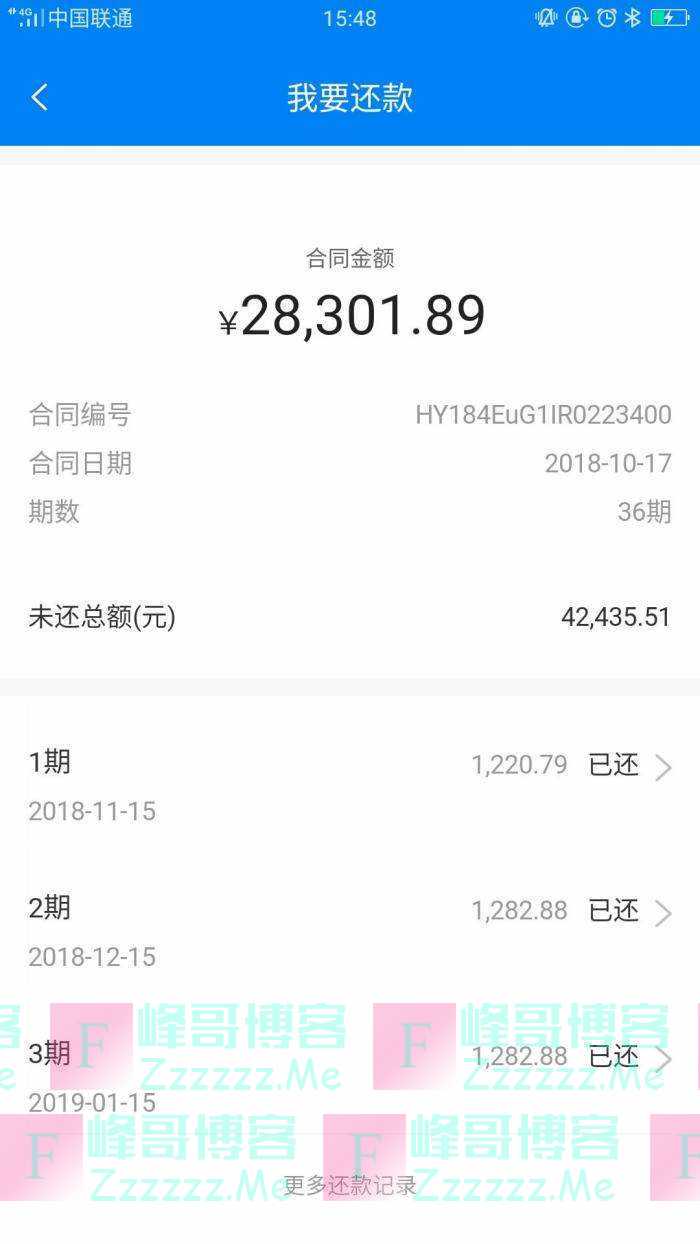Open the 3期 repayment dated 2019-01-15
700x1244 pixels.
pyautogui.click(x=350, y=1074)
